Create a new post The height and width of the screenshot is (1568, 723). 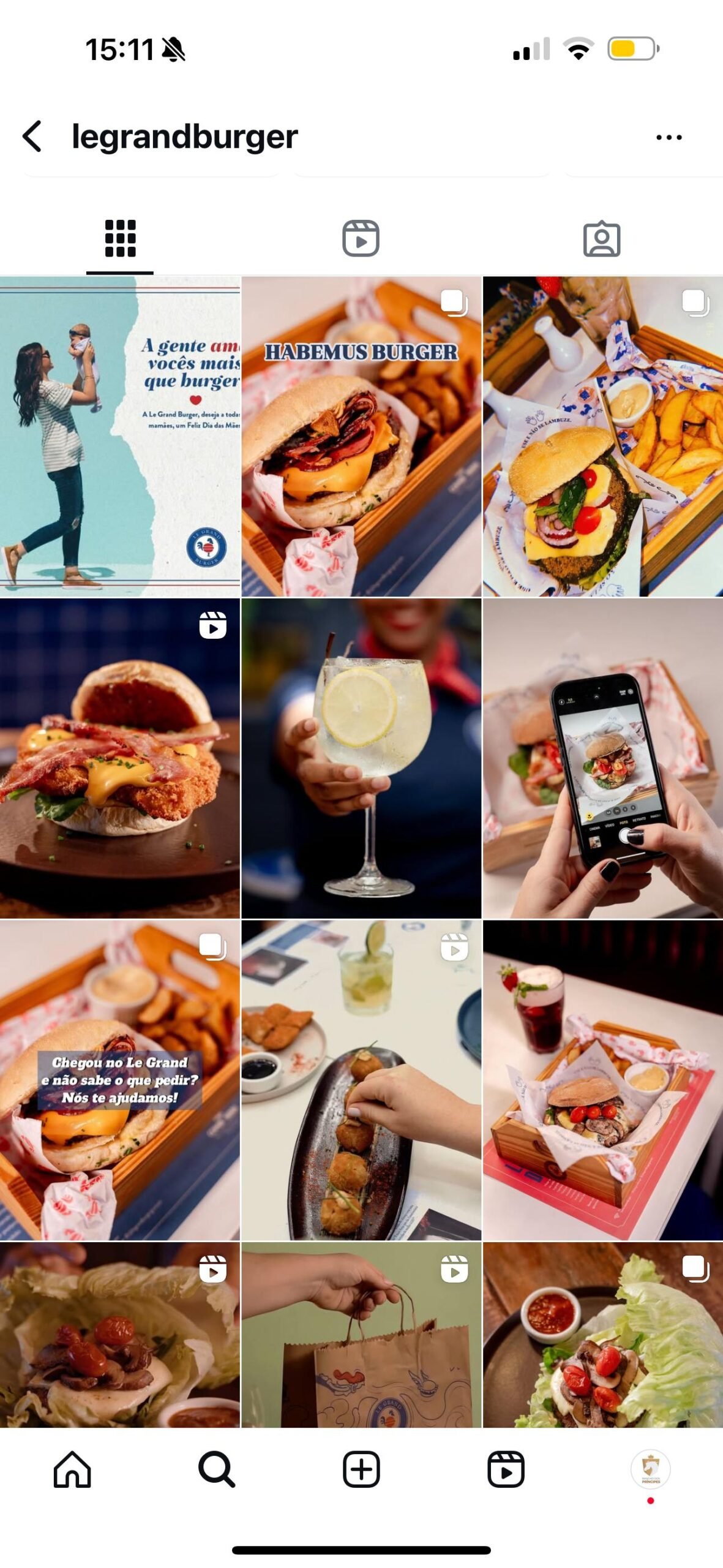pos(361,1469)
